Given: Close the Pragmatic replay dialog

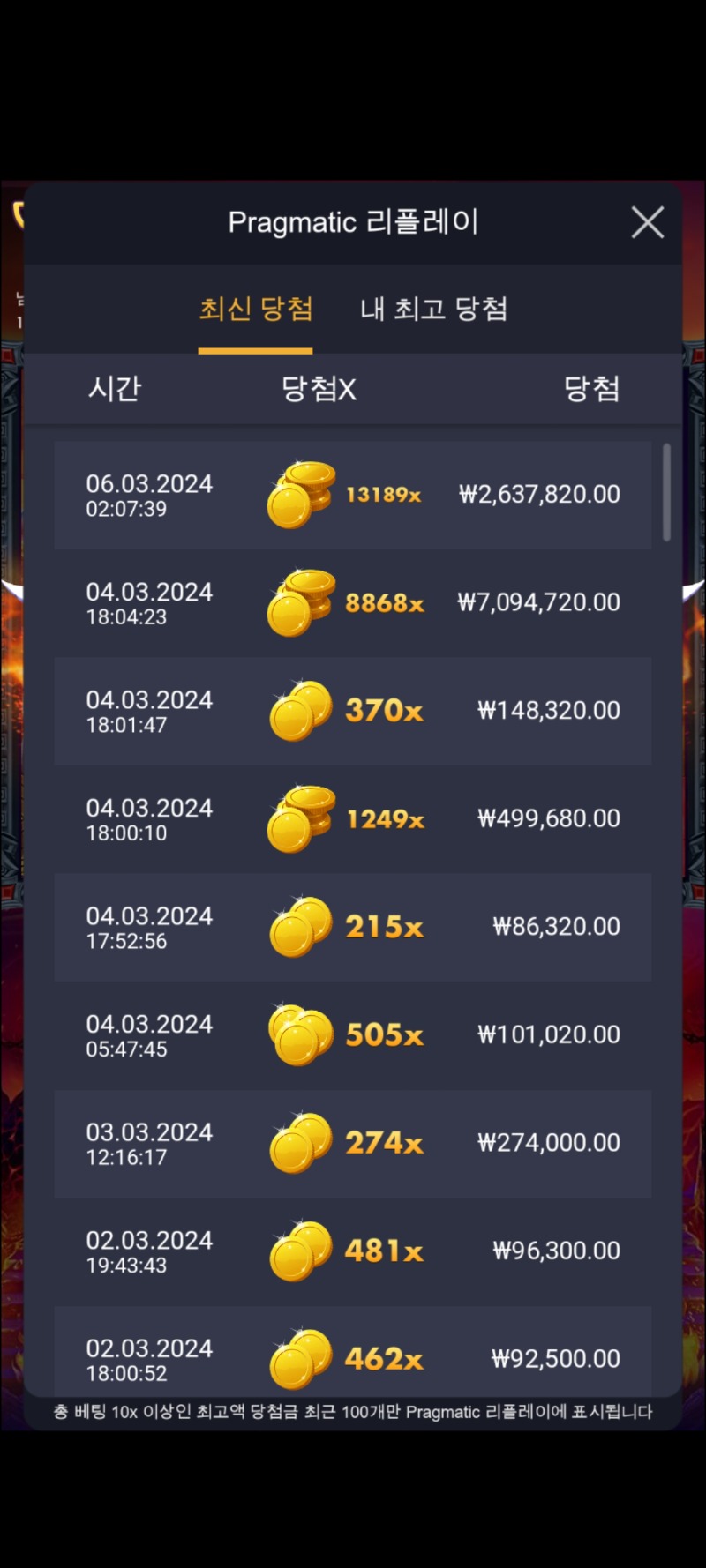Looking at the screenshot, I should click(648, 222).
